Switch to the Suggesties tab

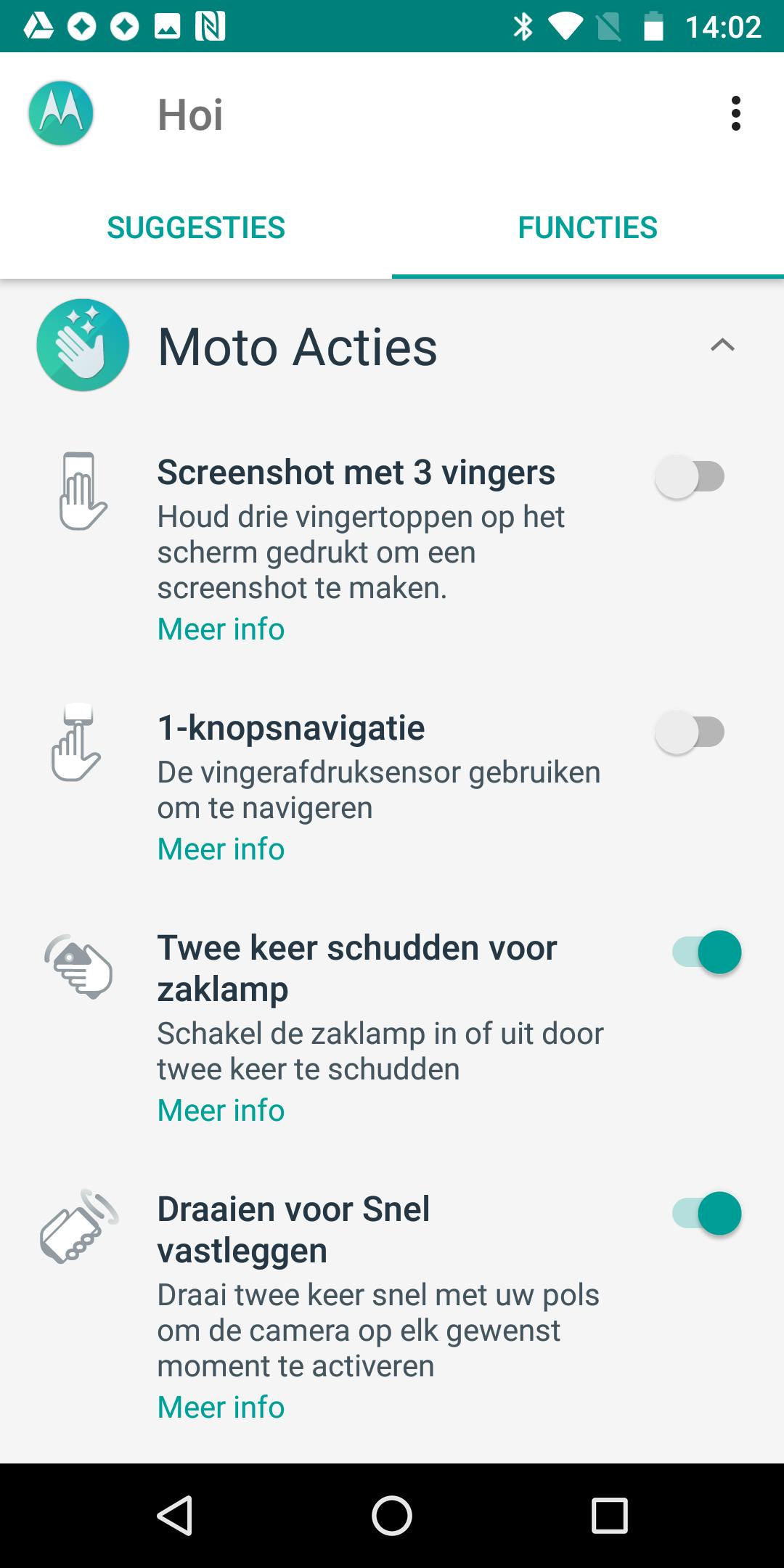(196, 228)
